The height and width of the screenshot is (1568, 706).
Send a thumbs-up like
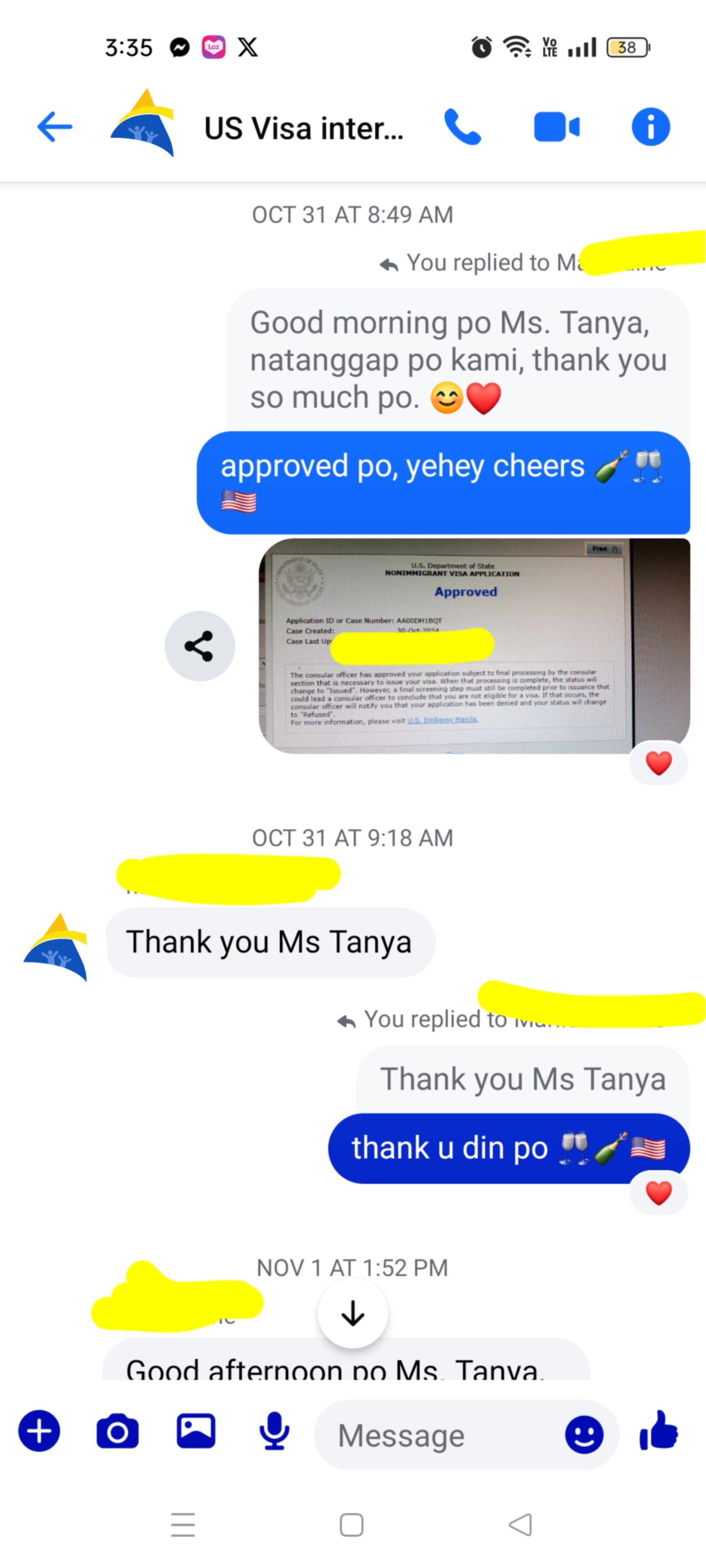click(659, 1431)
